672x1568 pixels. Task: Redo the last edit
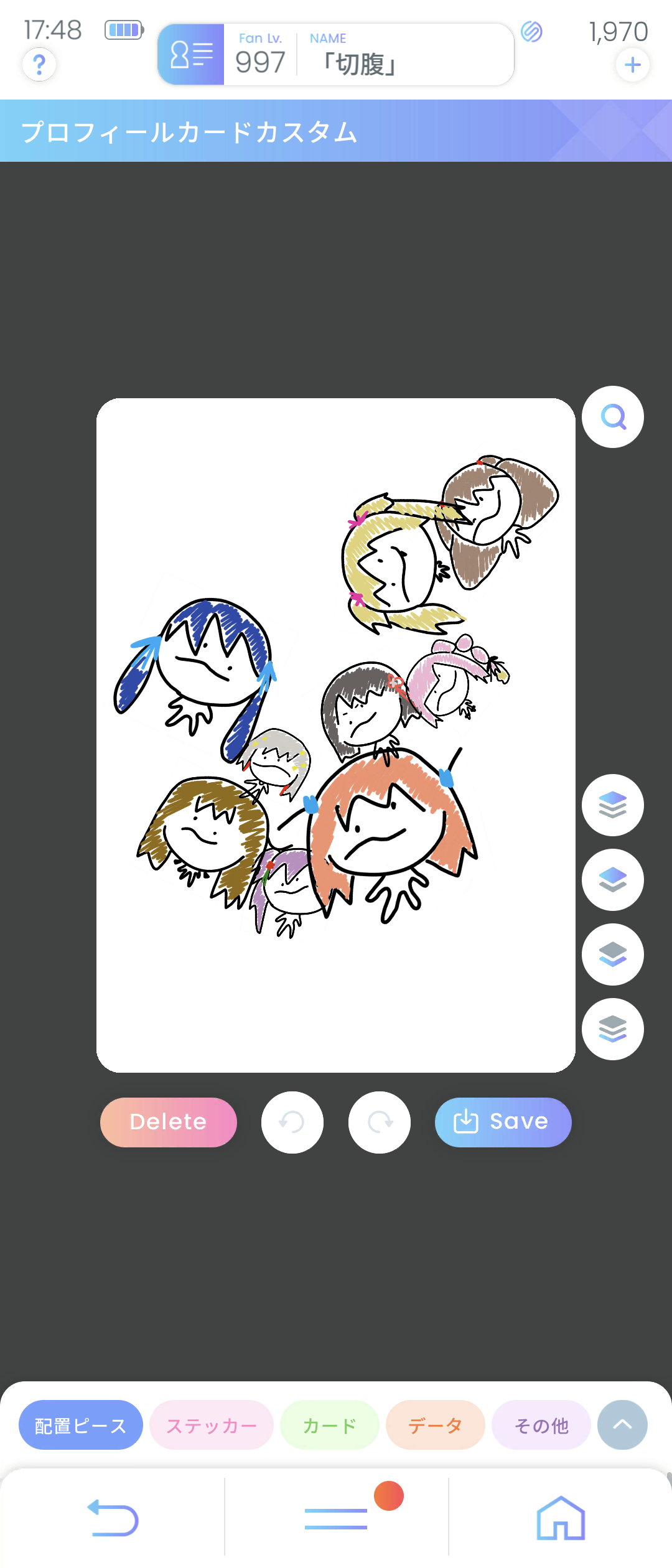click(380, 1122)
